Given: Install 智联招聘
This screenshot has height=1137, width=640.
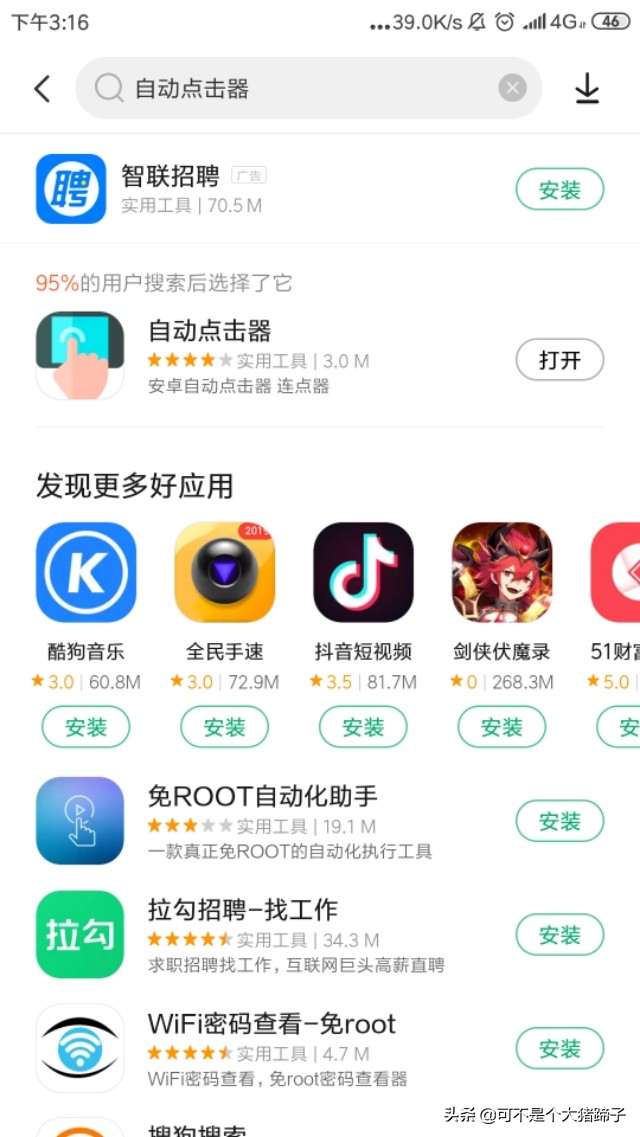Looking at the screenshot, I should point(559,189).
